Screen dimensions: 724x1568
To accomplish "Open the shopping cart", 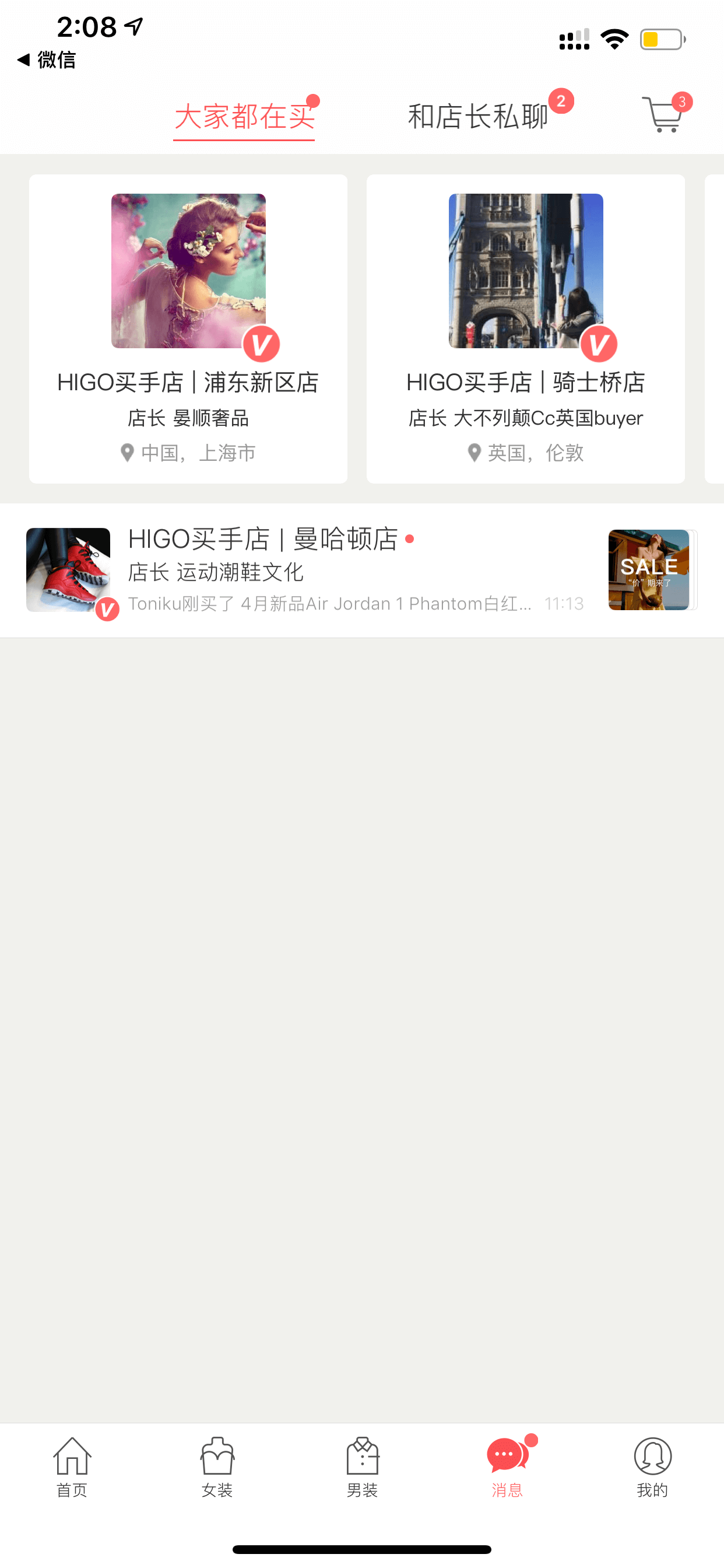I will pos(665,114).
